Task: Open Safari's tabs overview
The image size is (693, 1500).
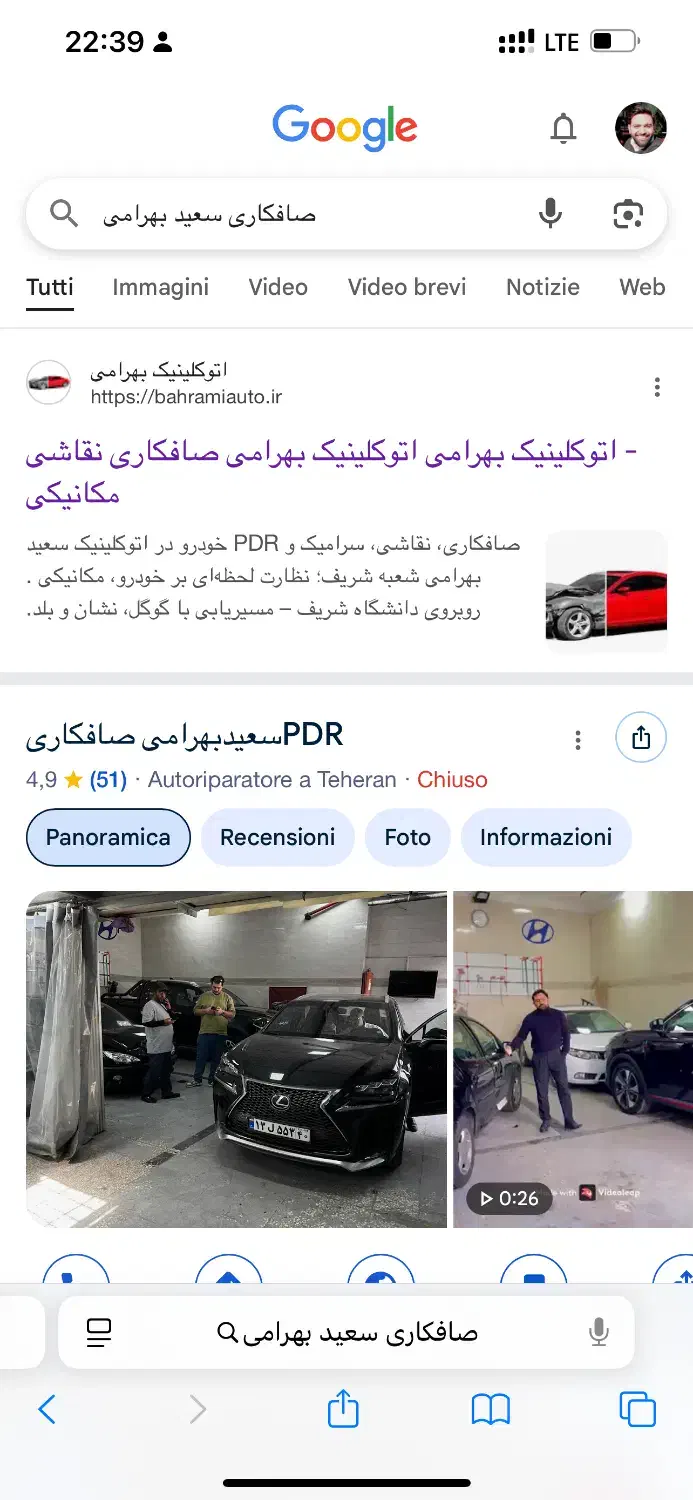Action: pyautogui.click(x=637, y=1410)
